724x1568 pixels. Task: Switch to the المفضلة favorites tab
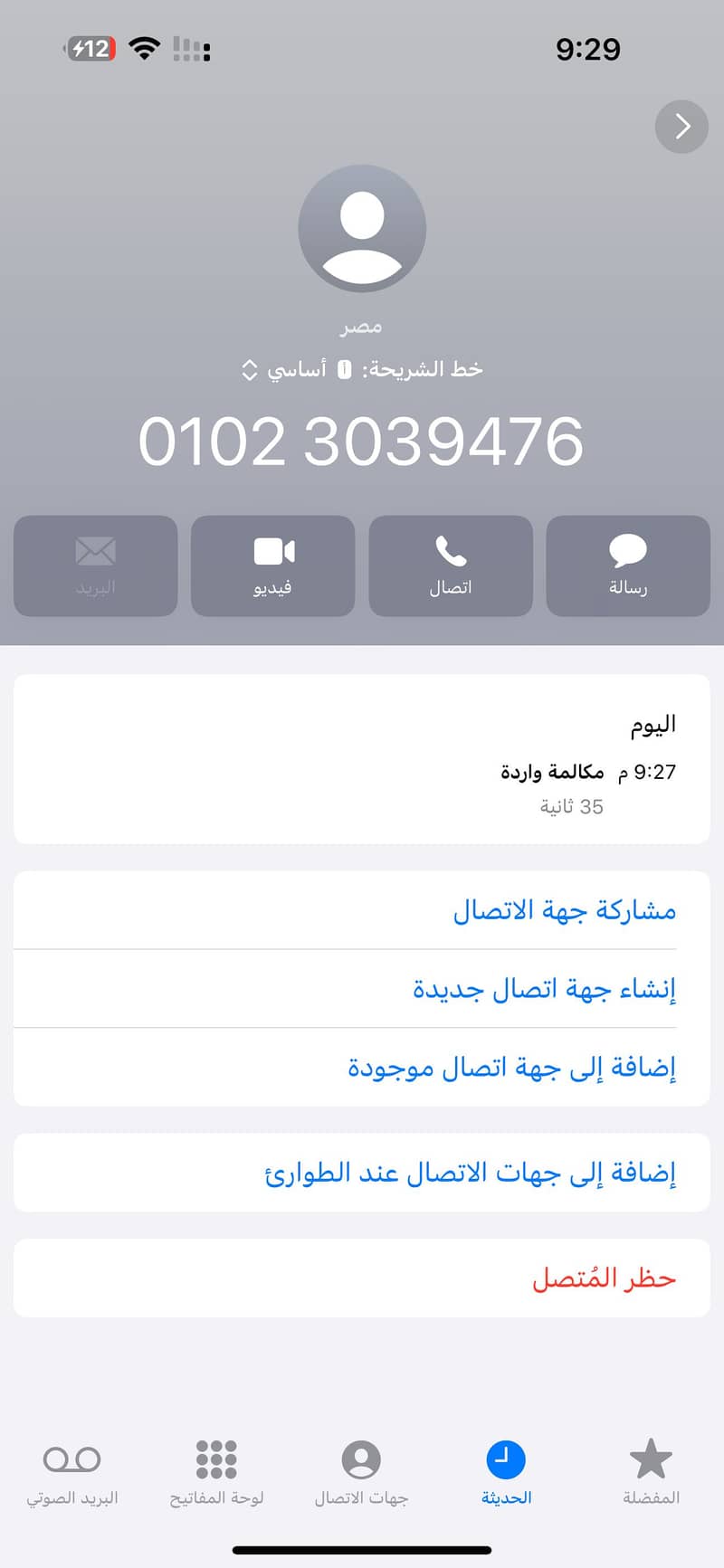(651, 1473)
